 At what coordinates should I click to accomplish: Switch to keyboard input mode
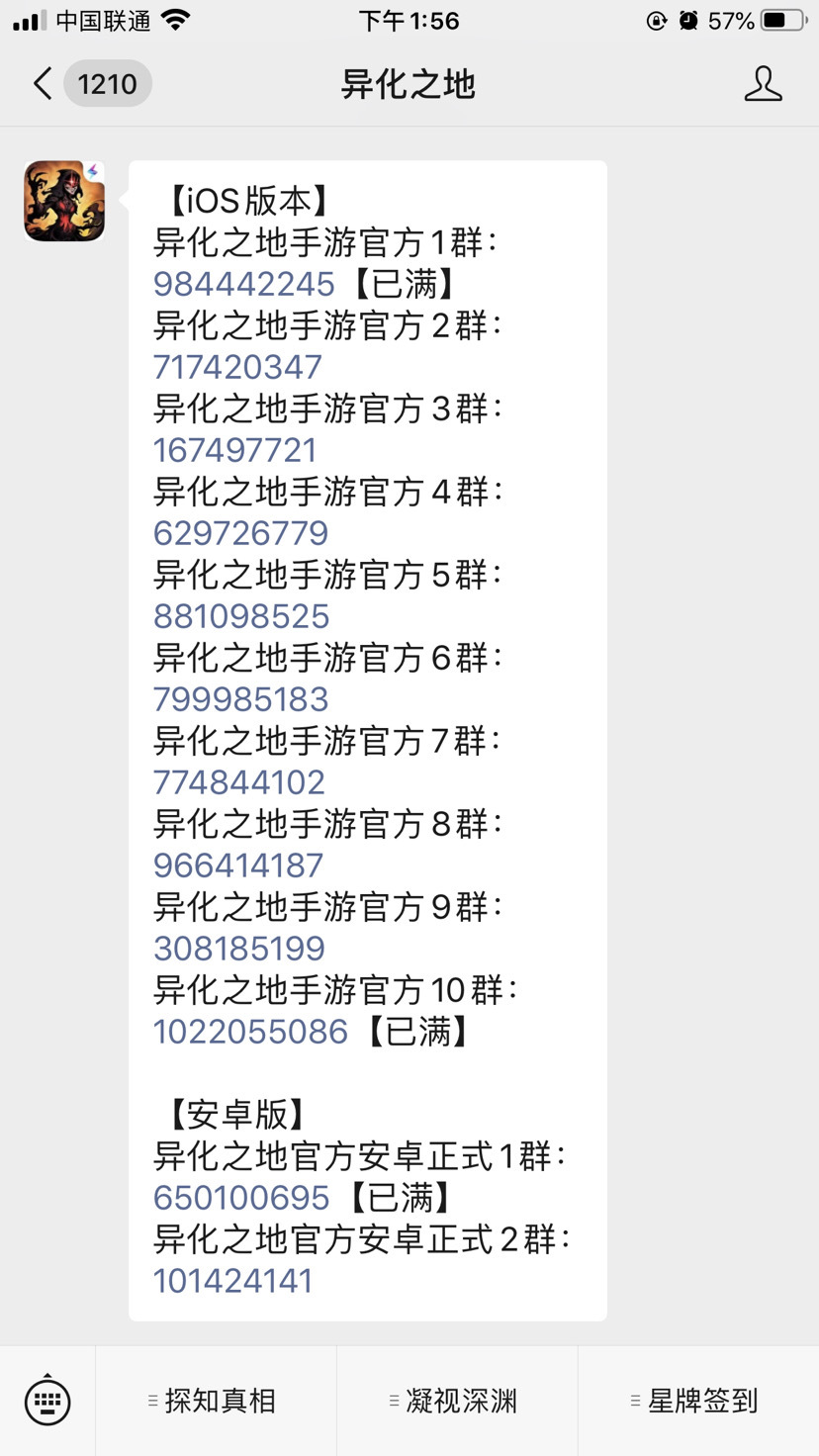coord(47,1401)
